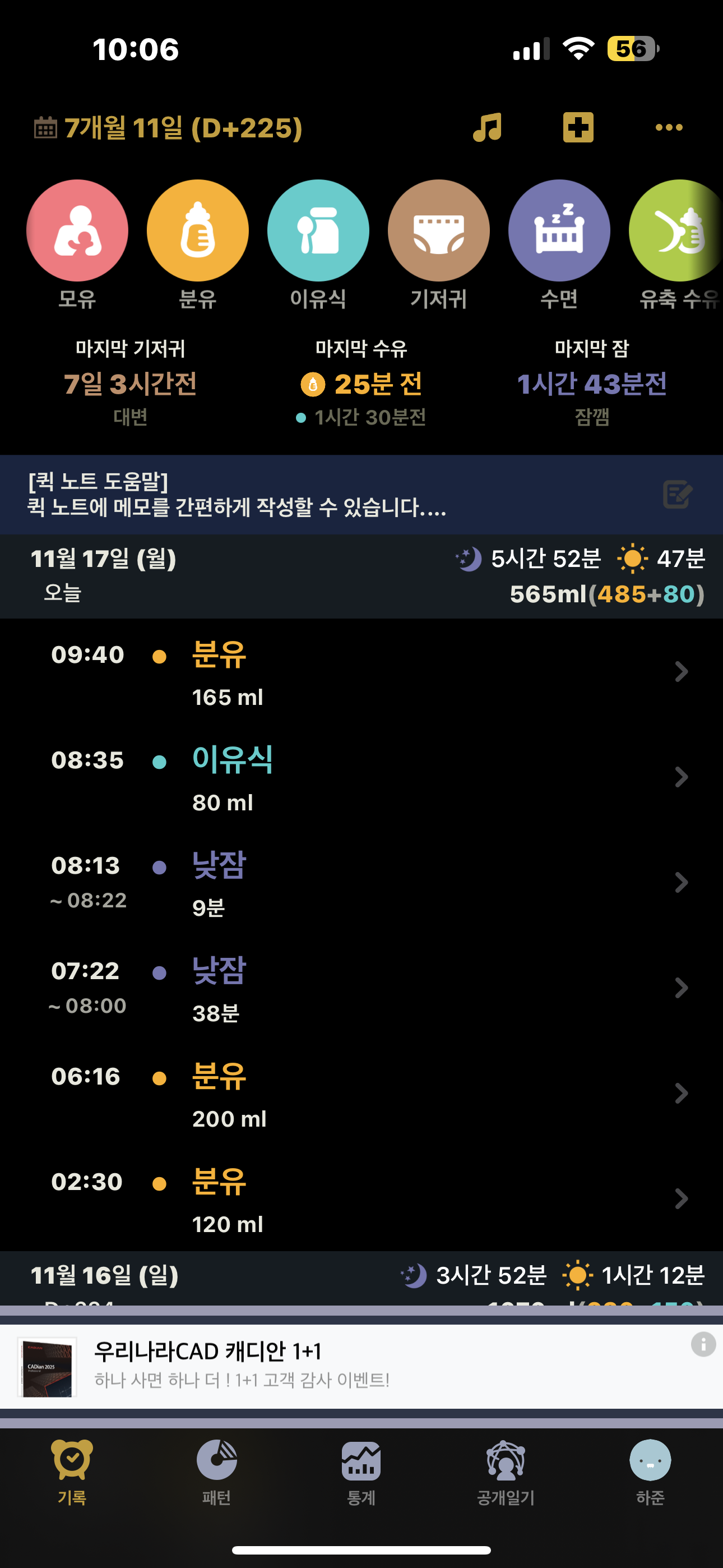Open the 하준 profile tab
This screenshot has height=1568, width=723.
click(650, 1470)
